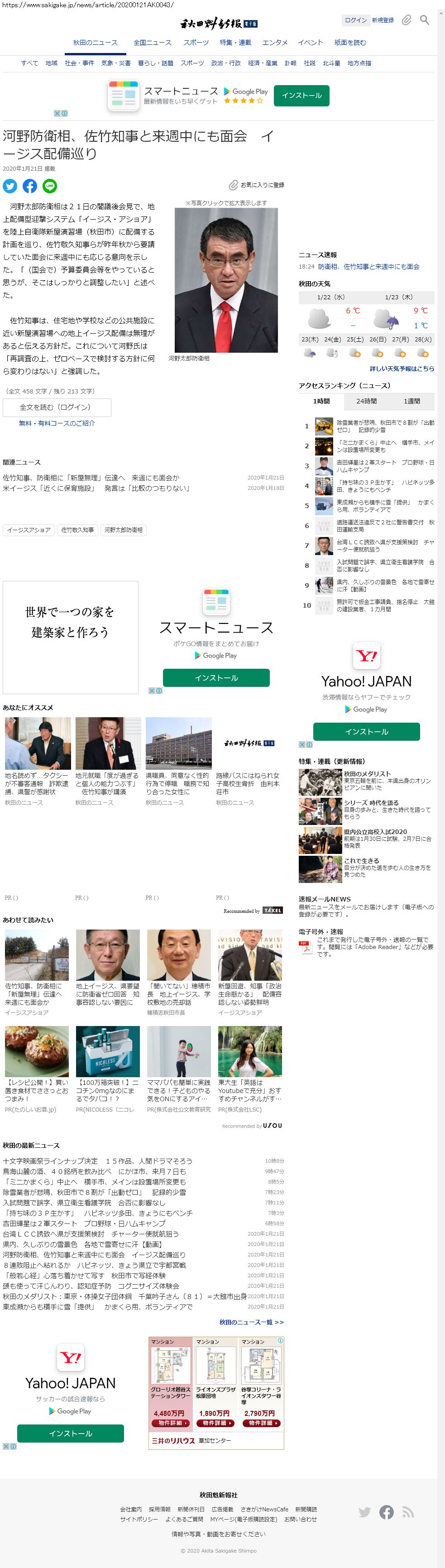445x1568 pixels.
Task: Open 無料・有料コースのご紹介 link
Action: click(57, 423)
